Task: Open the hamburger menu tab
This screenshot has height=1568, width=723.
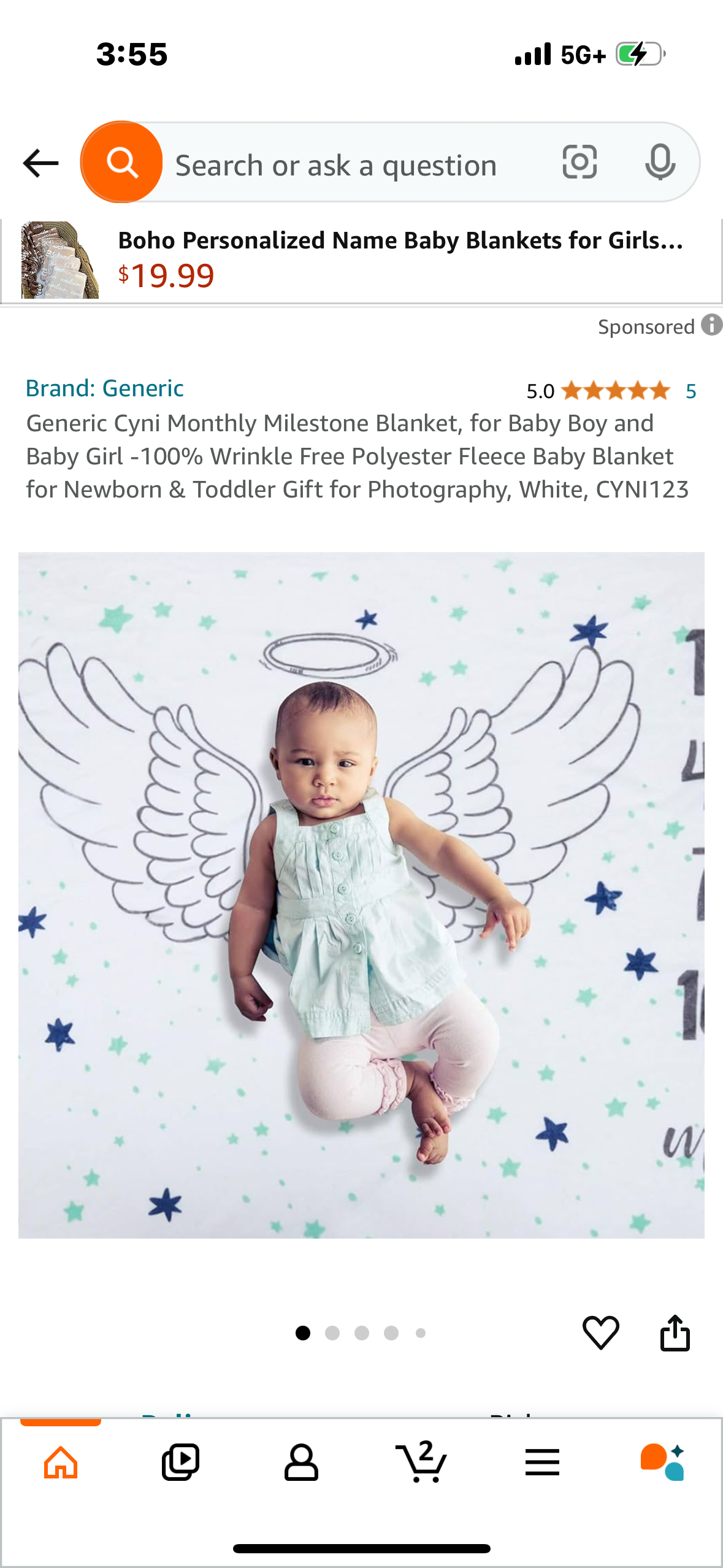Action: [542, 1462]
